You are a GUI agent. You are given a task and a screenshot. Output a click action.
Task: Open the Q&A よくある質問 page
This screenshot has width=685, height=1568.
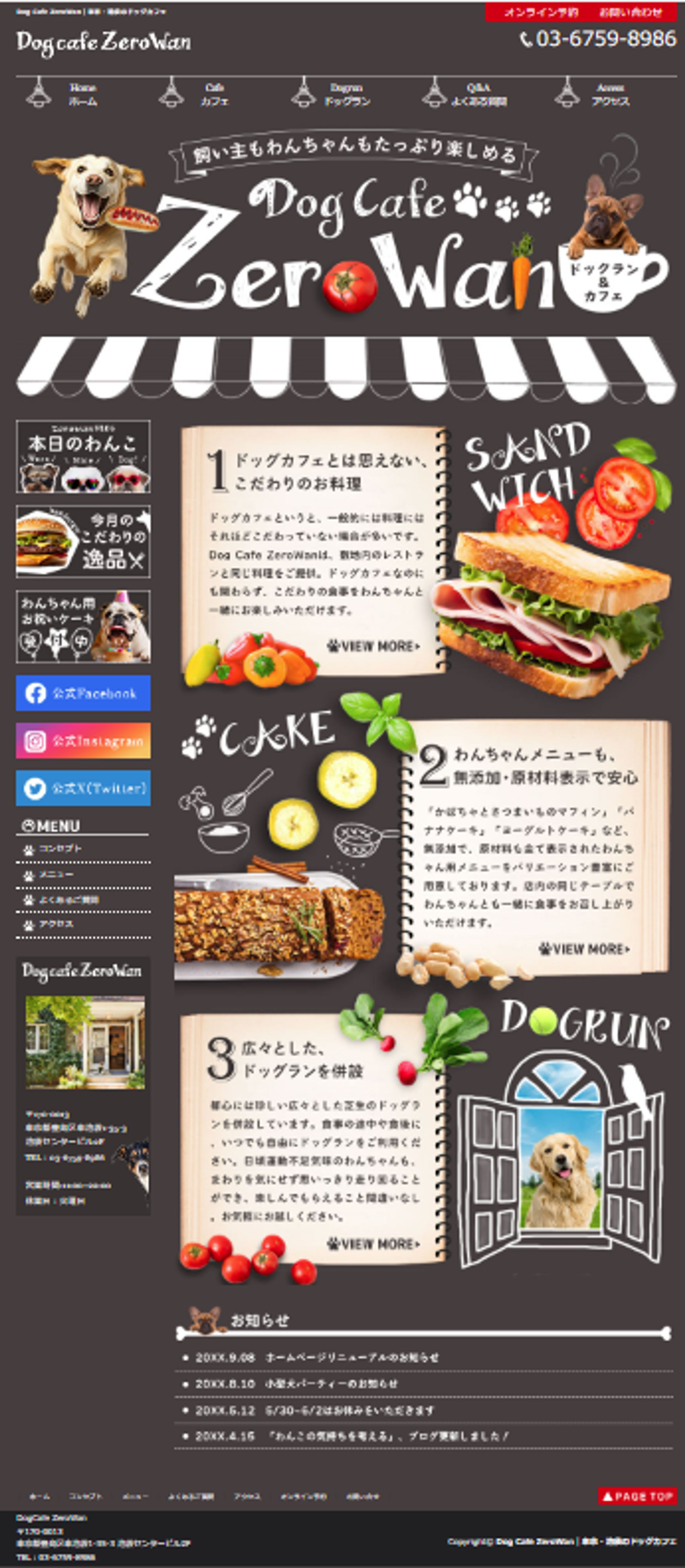[x=479, y=94]
